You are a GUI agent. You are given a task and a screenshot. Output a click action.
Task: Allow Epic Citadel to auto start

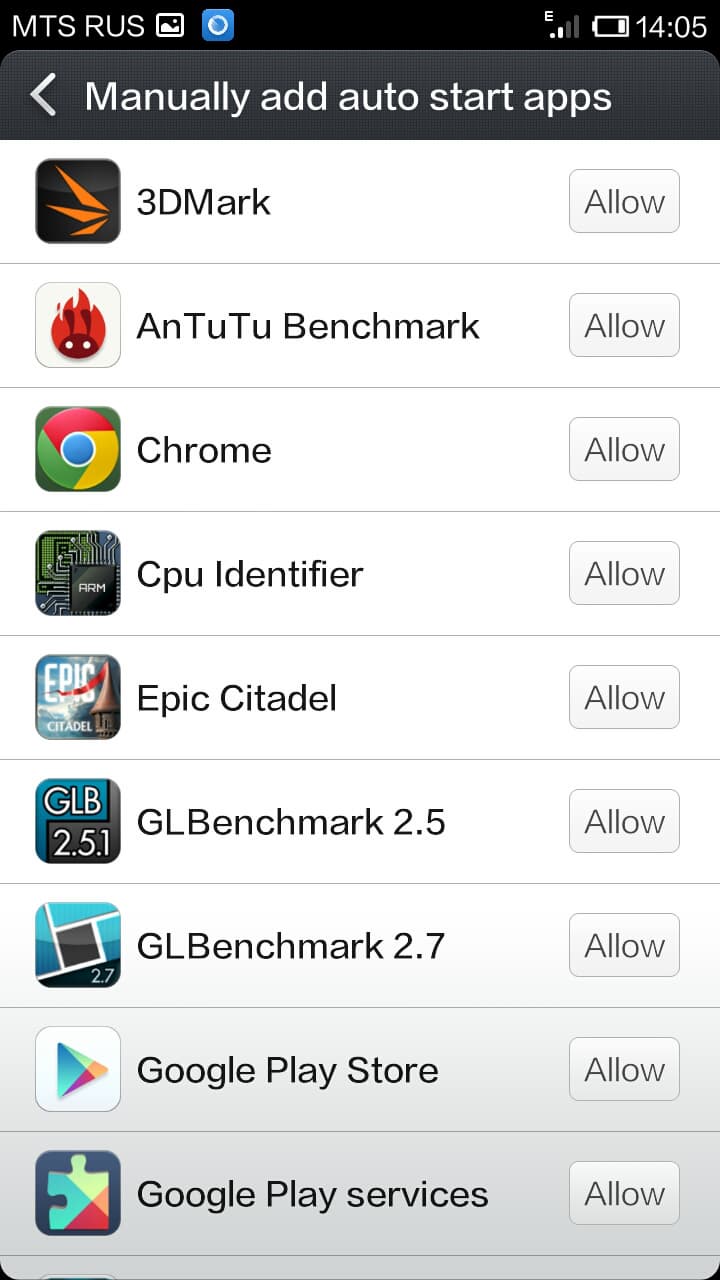click(x=624, y=698)
